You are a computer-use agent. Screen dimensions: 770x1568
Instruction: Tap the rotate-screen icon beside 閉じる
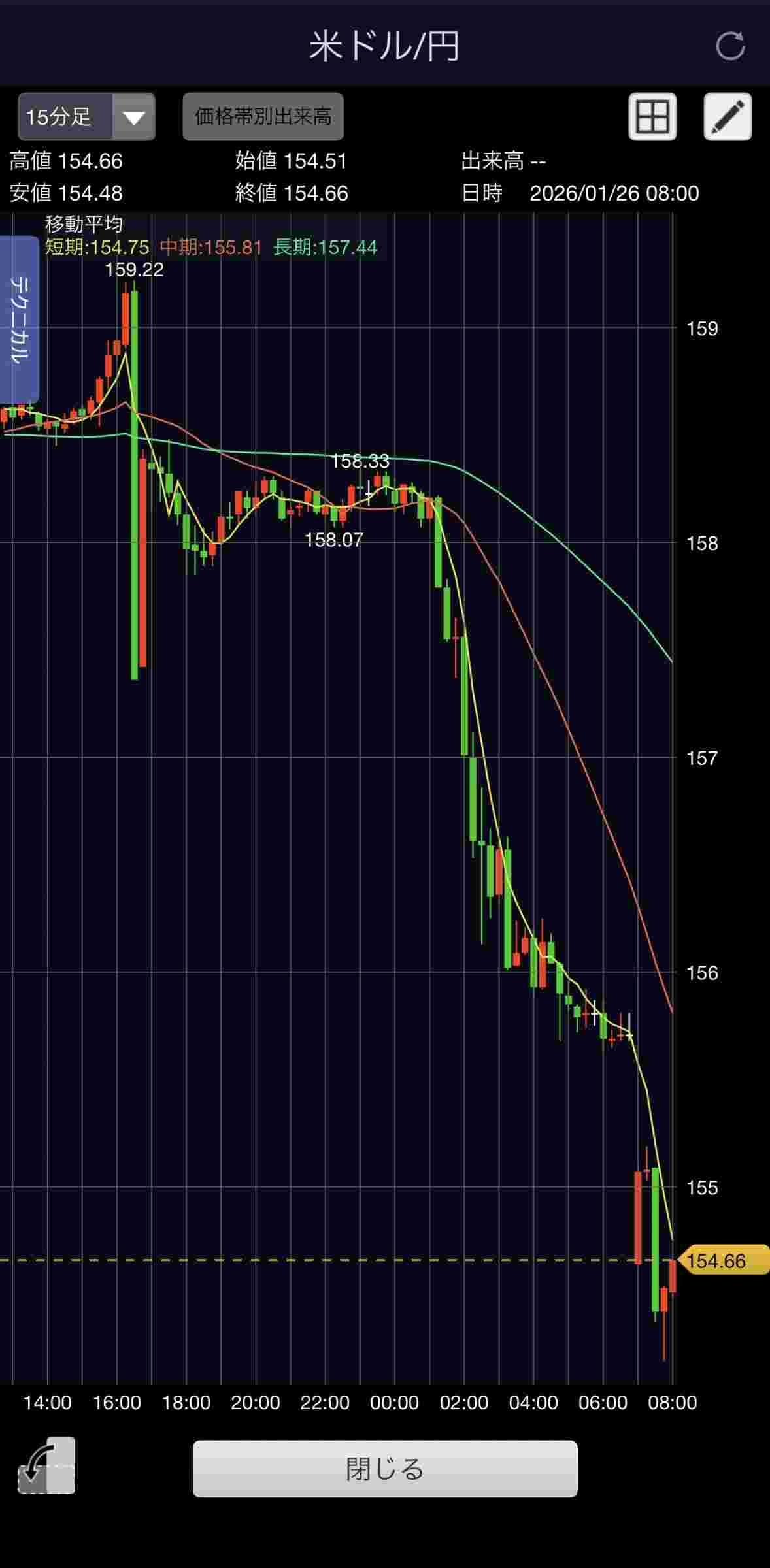click(x=46, y=1466)
